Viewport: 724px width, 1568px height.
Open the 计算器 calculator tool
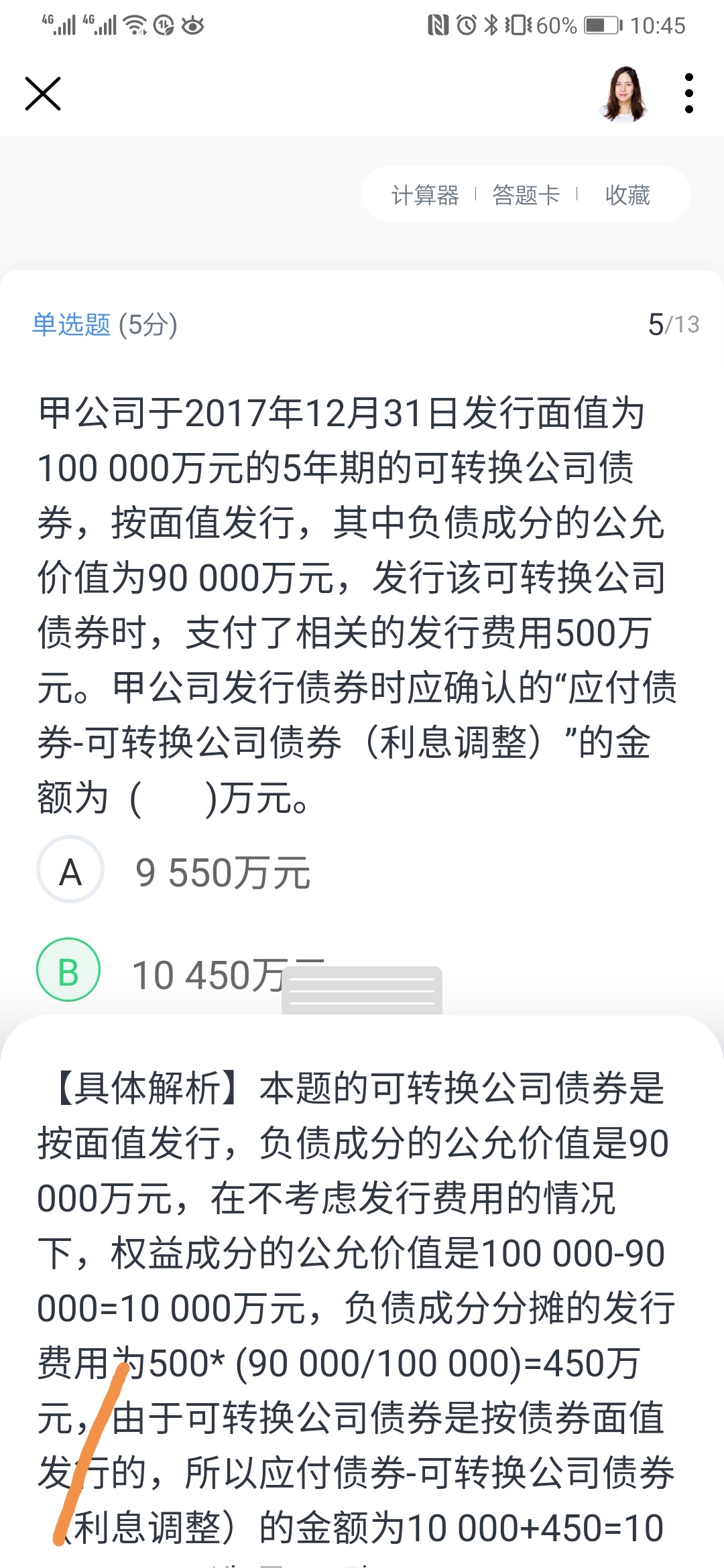pos(425,195)
